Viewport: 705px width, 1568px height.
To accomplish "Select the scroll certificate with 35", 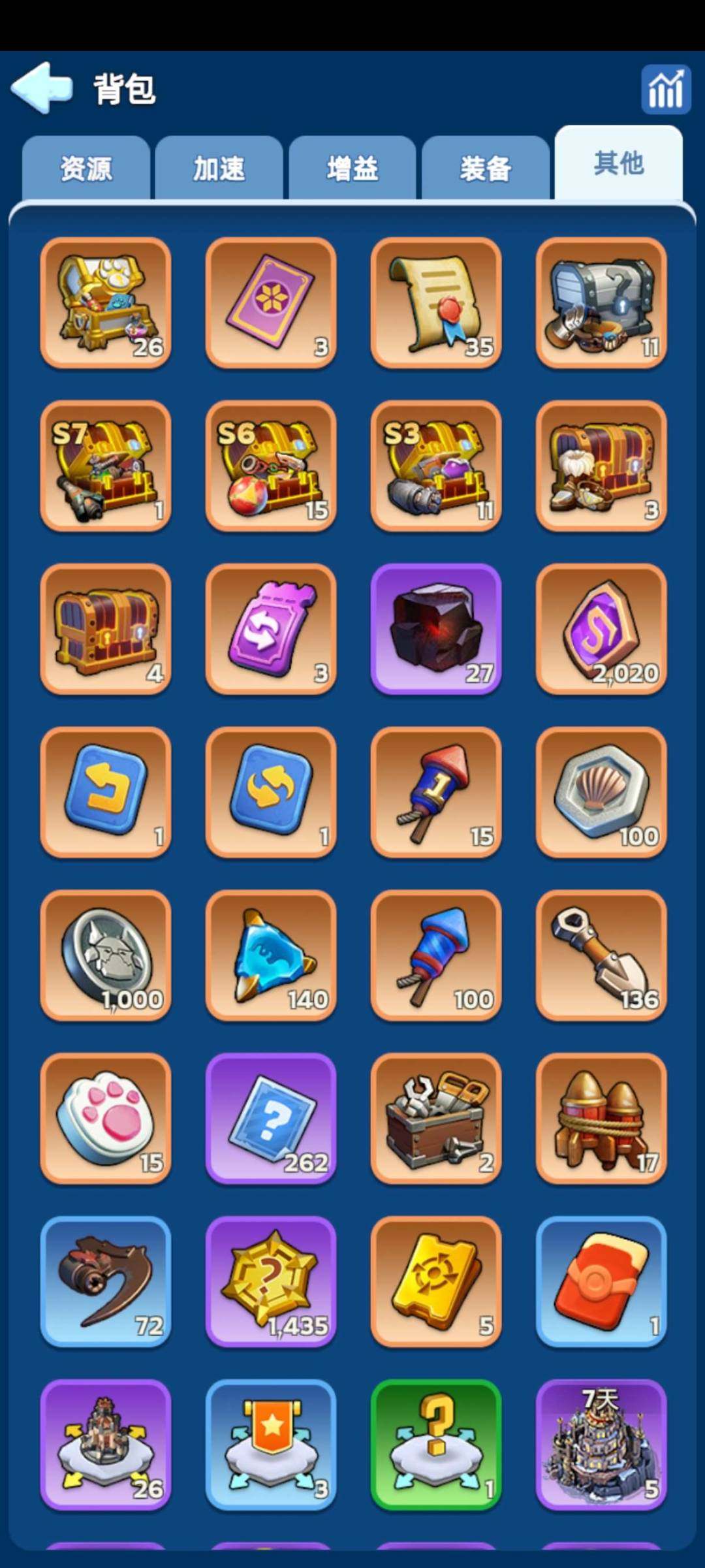I will click(436, 302).
